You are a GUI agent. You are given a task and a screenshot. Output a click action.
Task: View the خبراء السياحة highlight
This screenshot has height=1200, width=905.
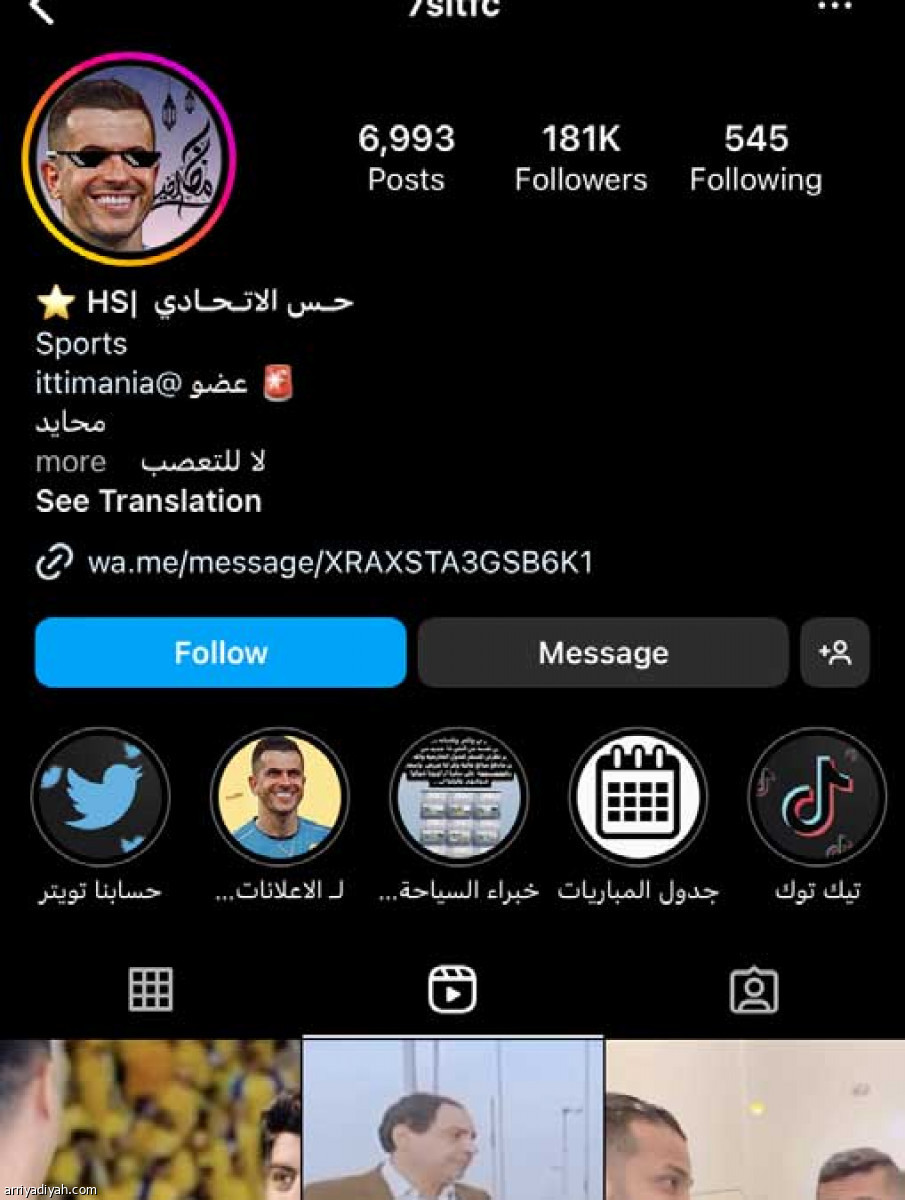click(x=459, y=797)
